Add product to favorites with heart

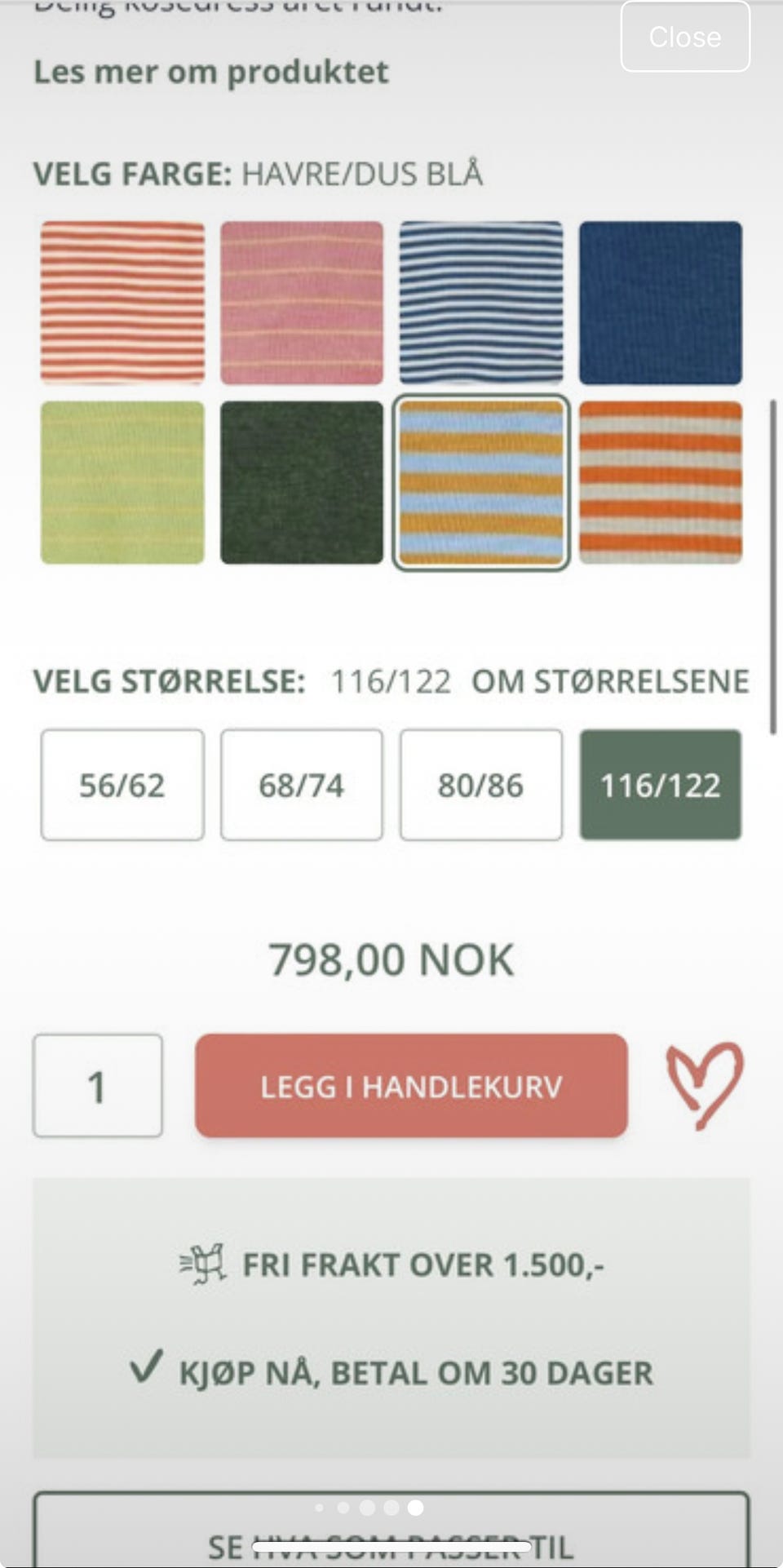pos(705,1085)
